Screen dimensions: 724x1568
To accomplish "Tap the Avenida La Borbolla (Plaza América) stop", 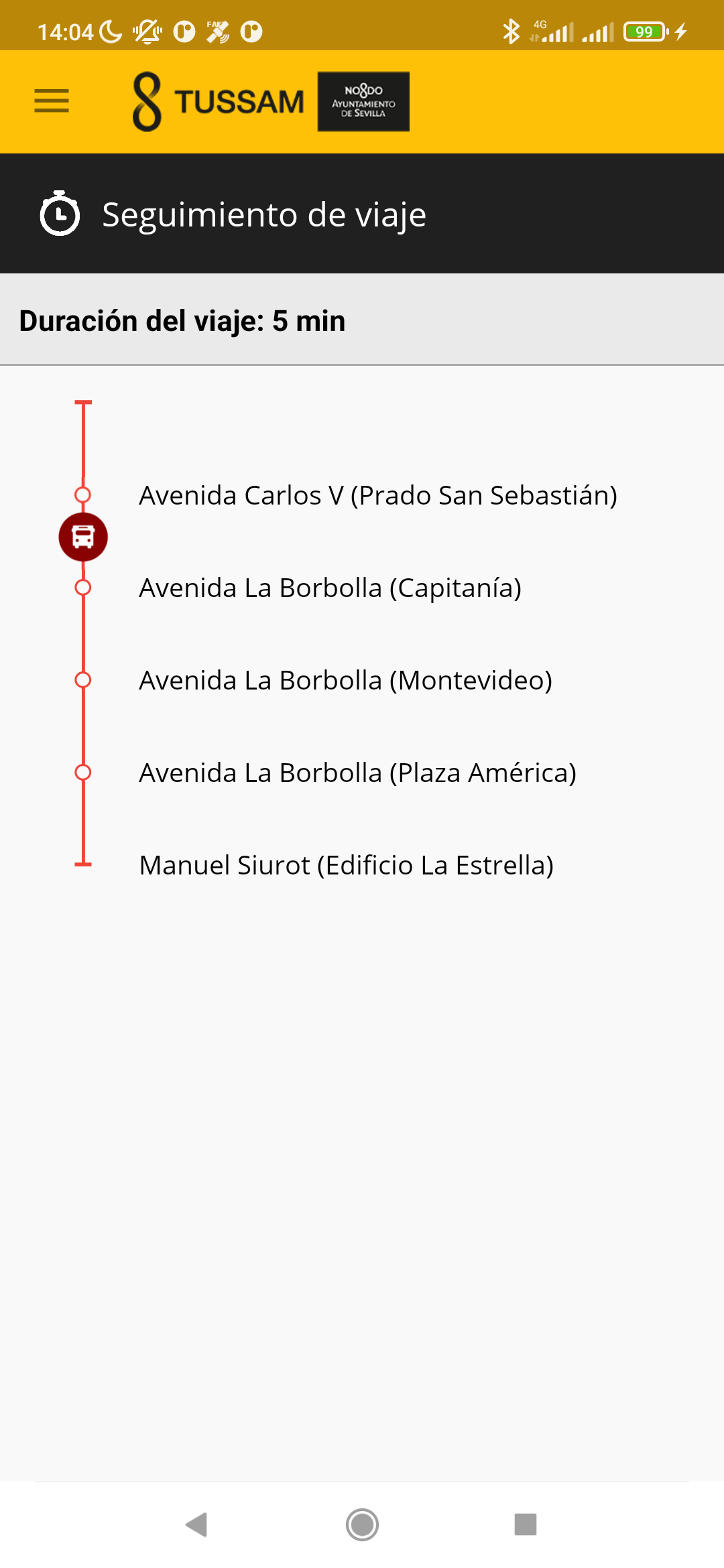I will click(x=357, y=773).
